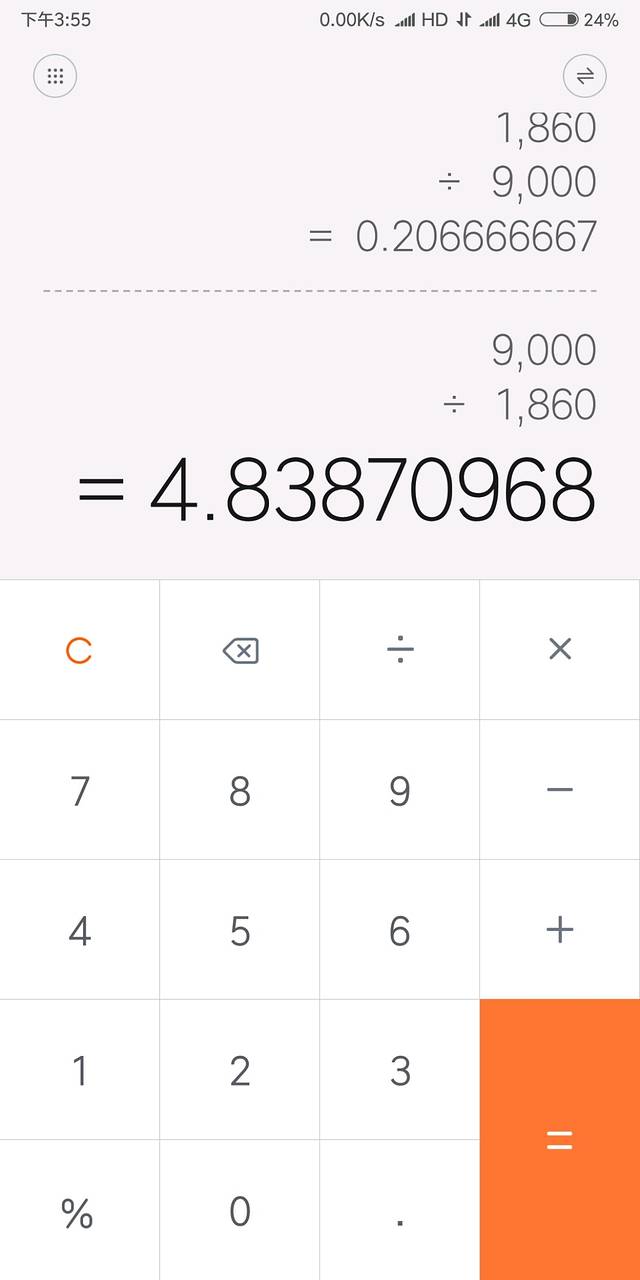Enter digit 4 on the keypad
This screenshot has height=1280, width=640.
click(80, 931)
